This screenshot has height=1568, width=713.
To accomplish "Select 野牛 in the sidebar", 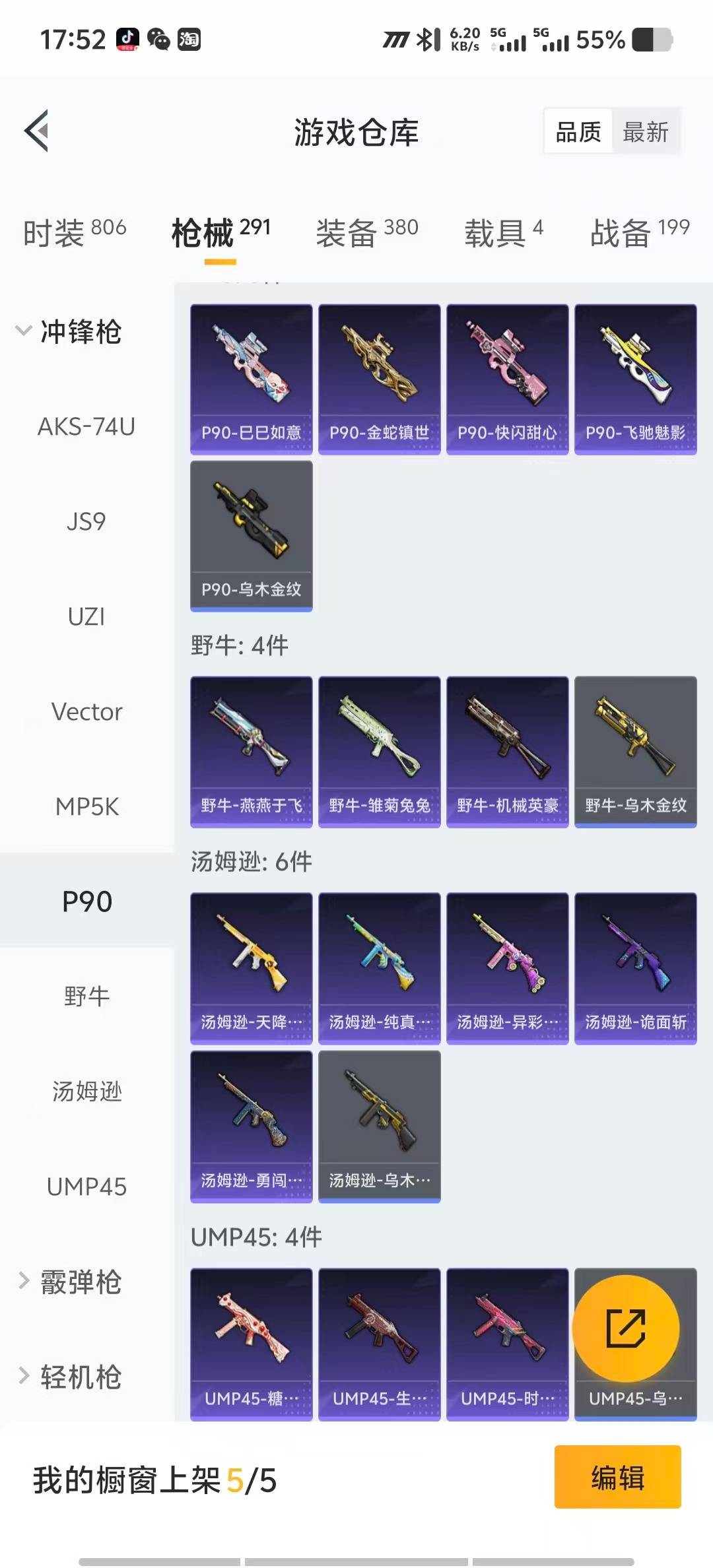I will coord(88,996).
